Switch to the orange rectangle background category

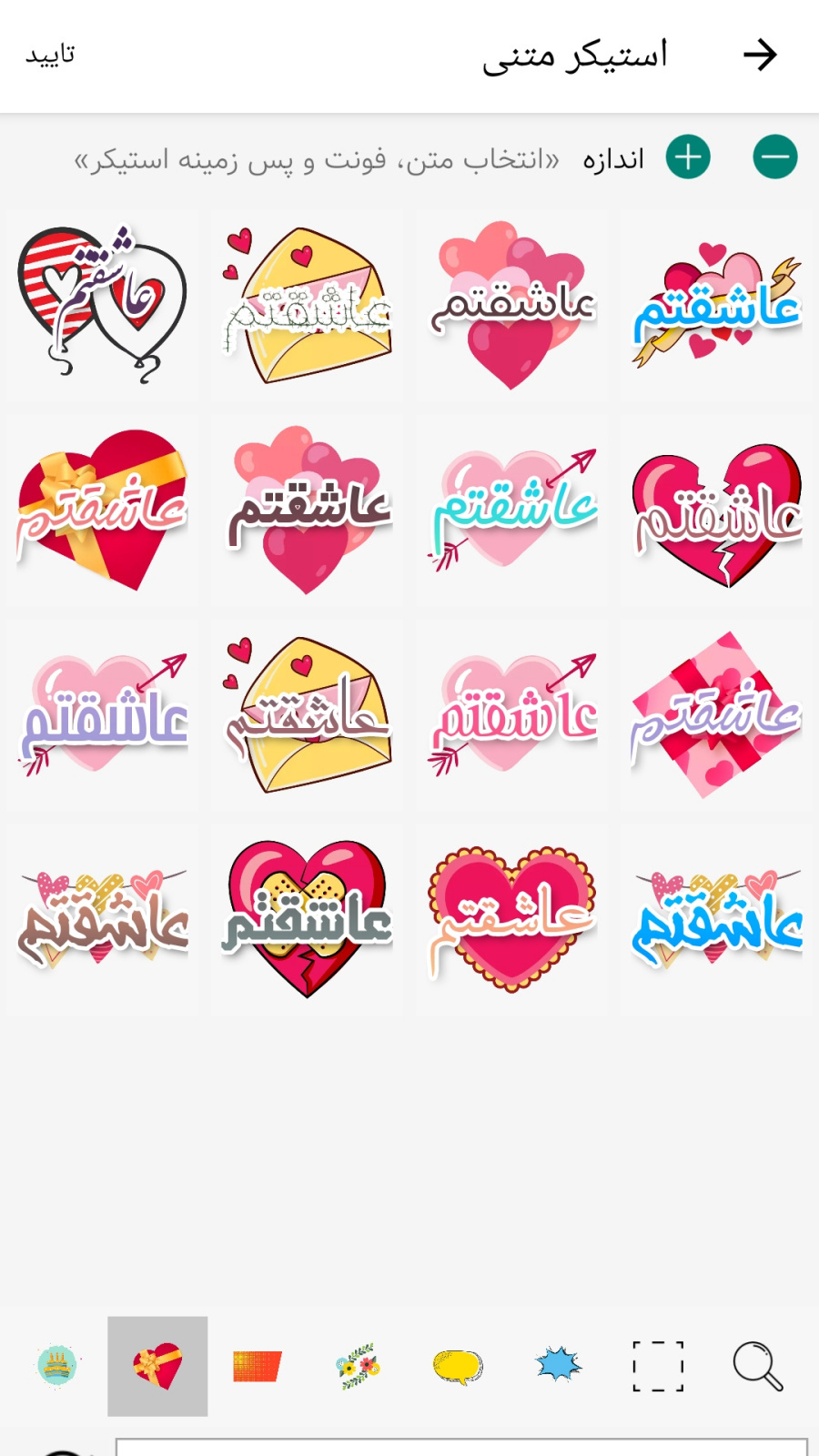coord(257,1366)
